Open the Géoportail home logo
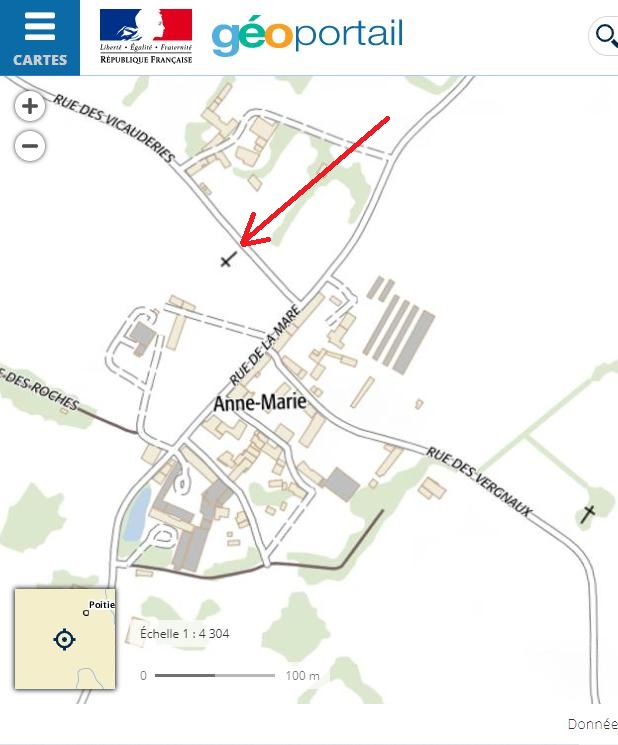This screenshot has height=745, width=618. [307, 36]
